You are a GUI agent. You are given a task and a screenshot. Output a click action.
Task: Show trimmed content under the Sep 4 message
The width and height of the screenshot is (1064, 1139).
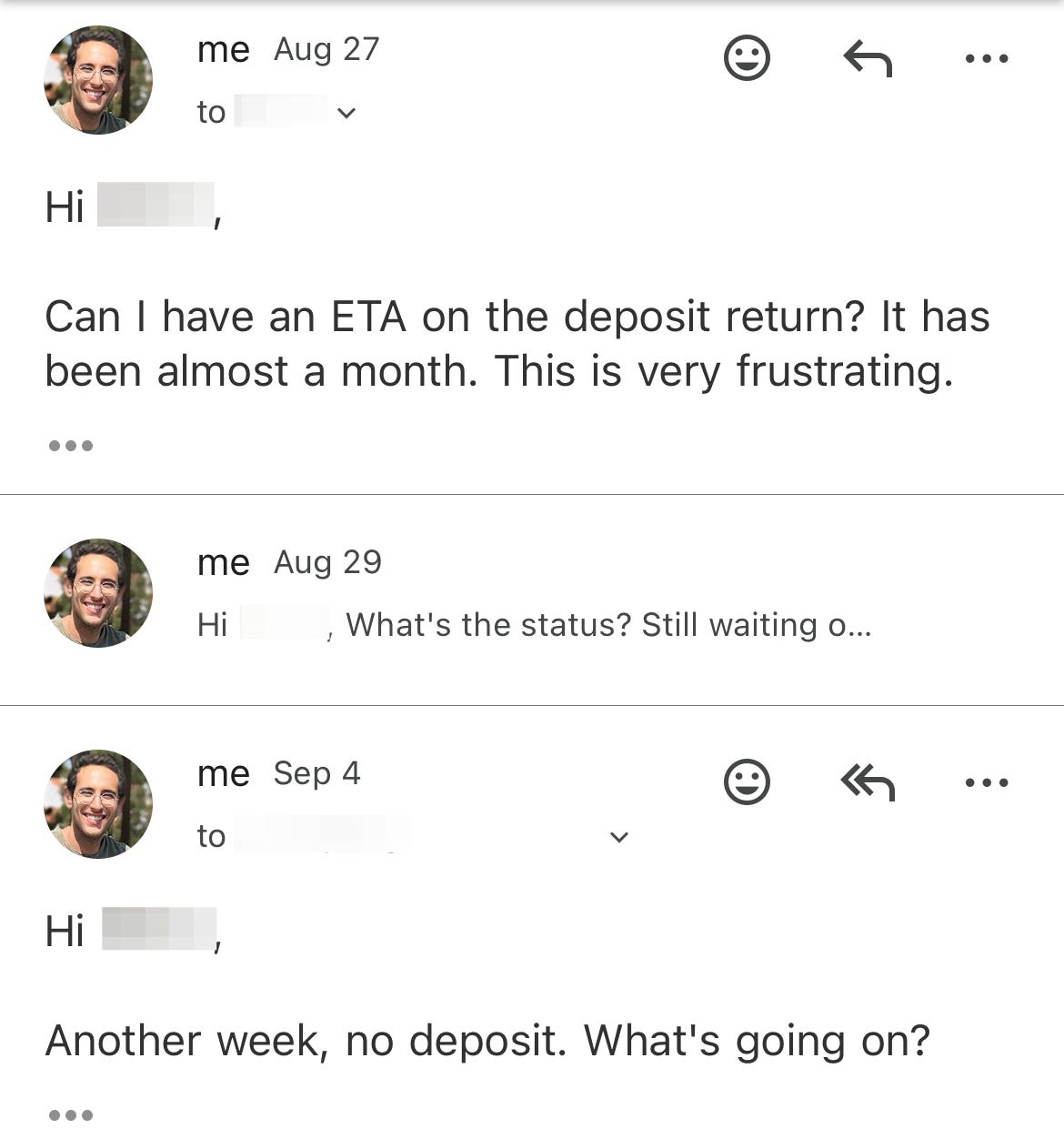[71, 1114]
